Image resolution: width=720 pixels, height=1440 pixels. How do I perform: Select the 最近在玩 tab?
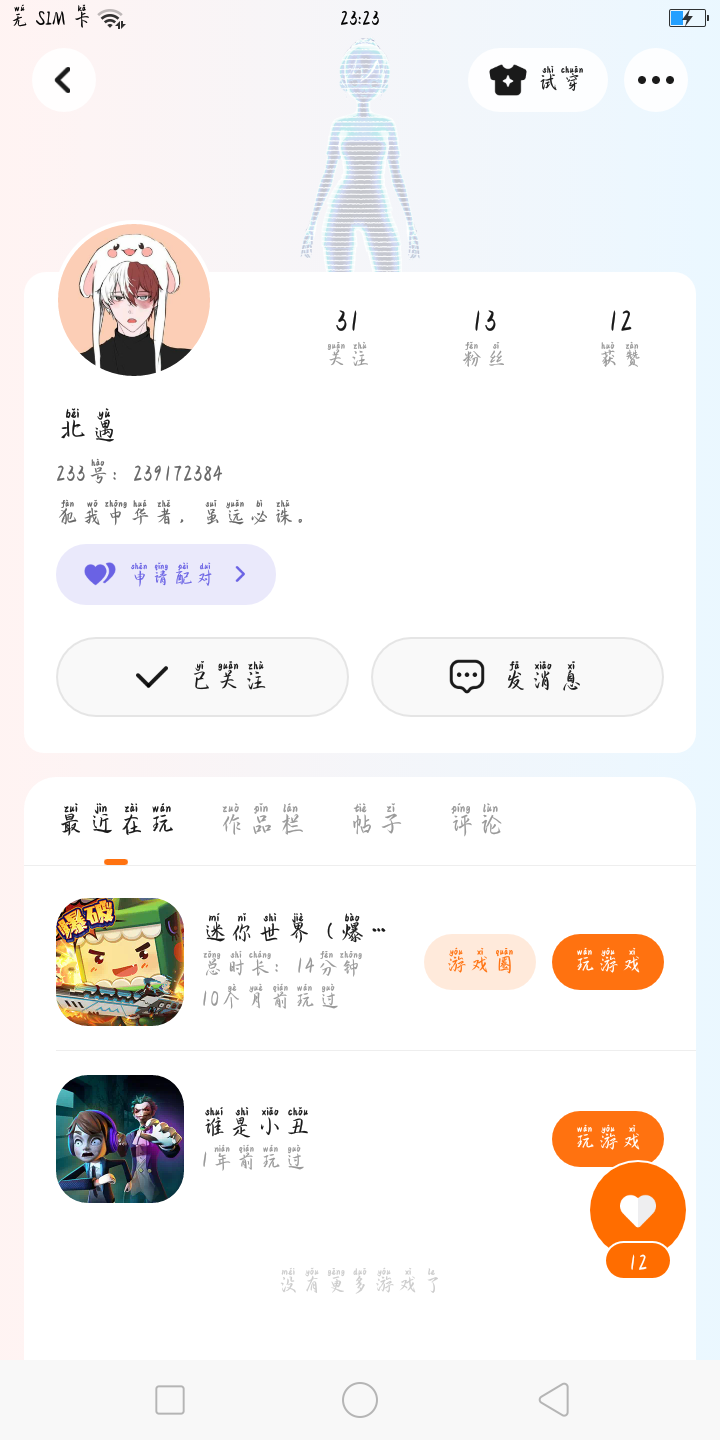click(117, 822)
